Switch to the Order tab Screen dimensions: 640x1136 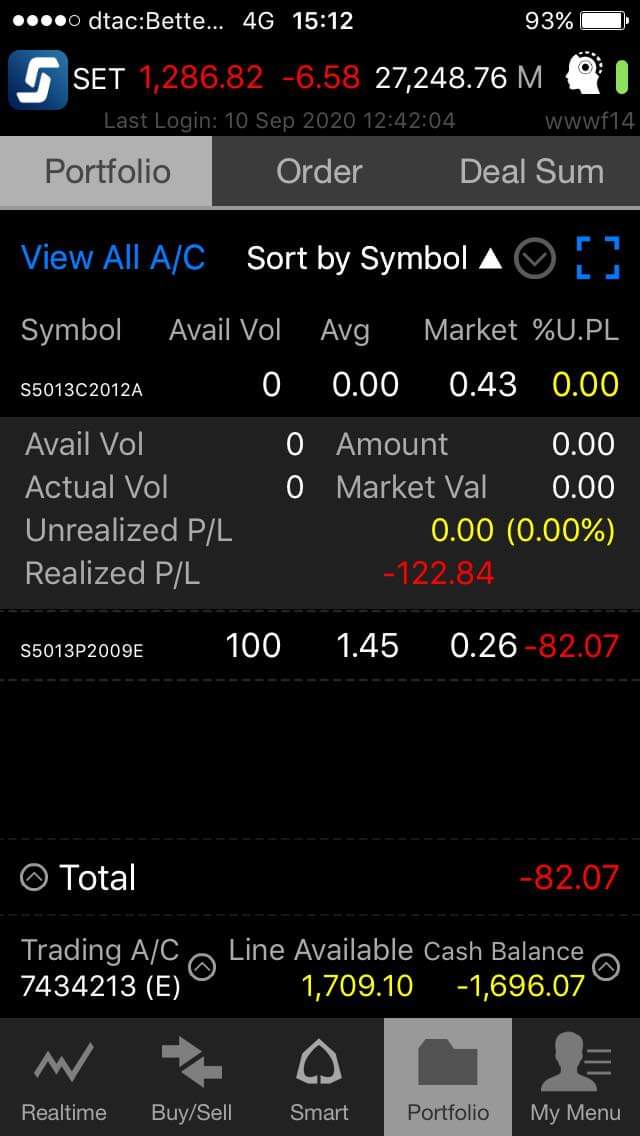tap(319, 172)
